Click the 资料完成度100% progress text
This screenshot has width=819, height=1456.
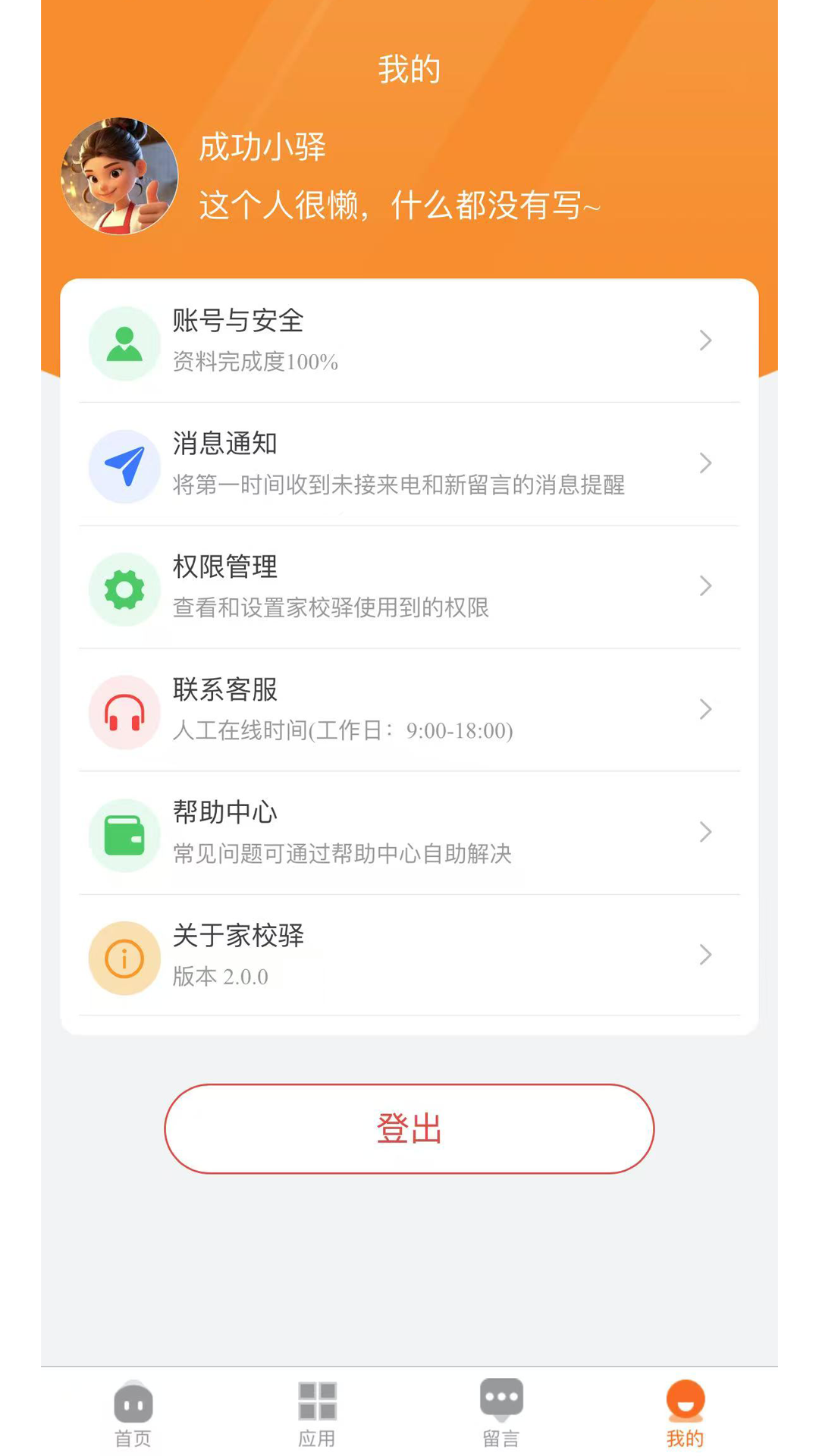click(256, 362)
